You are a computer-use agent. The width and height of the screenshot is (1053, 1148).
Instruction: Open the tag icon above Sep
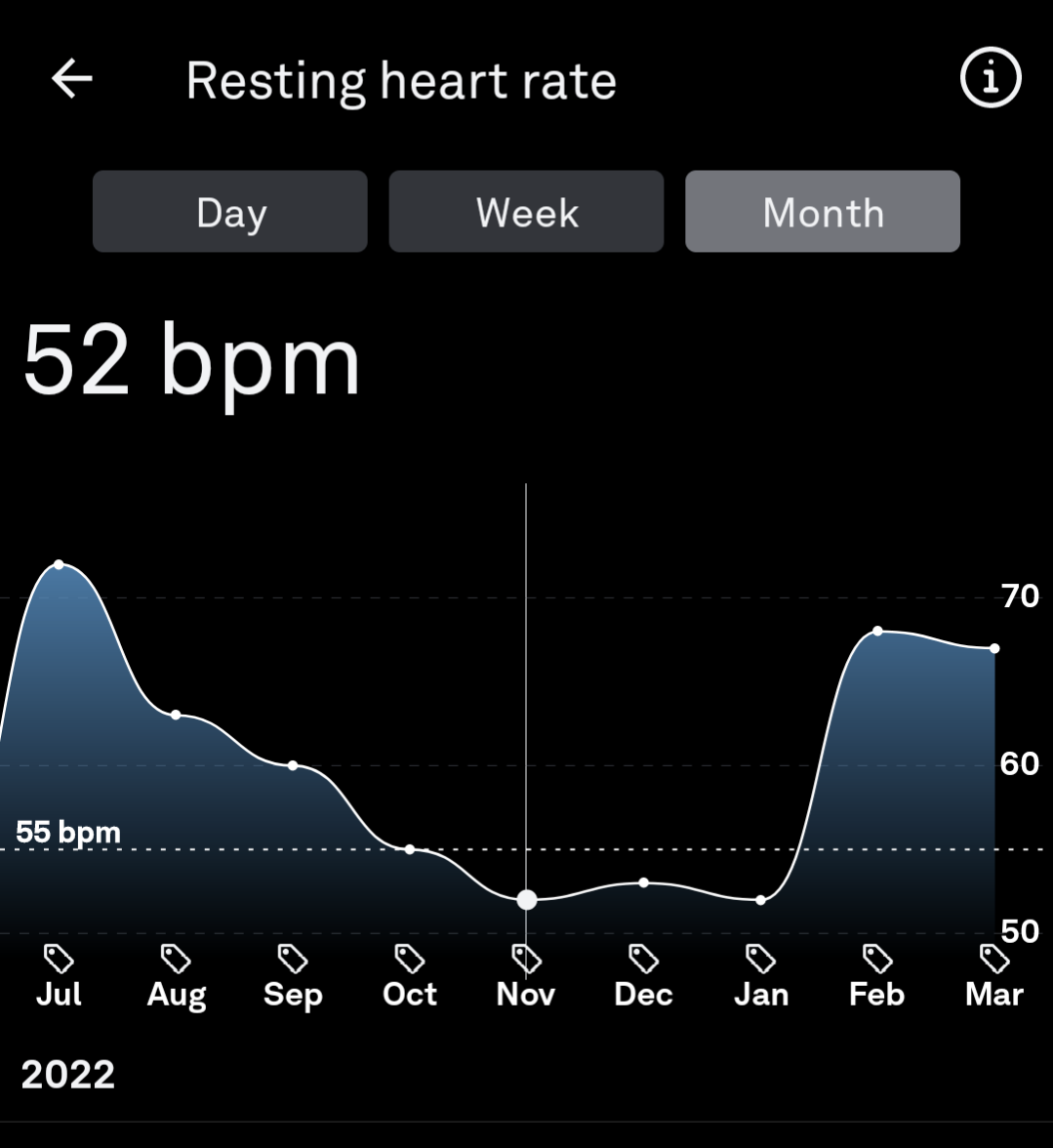click(293, 959)
